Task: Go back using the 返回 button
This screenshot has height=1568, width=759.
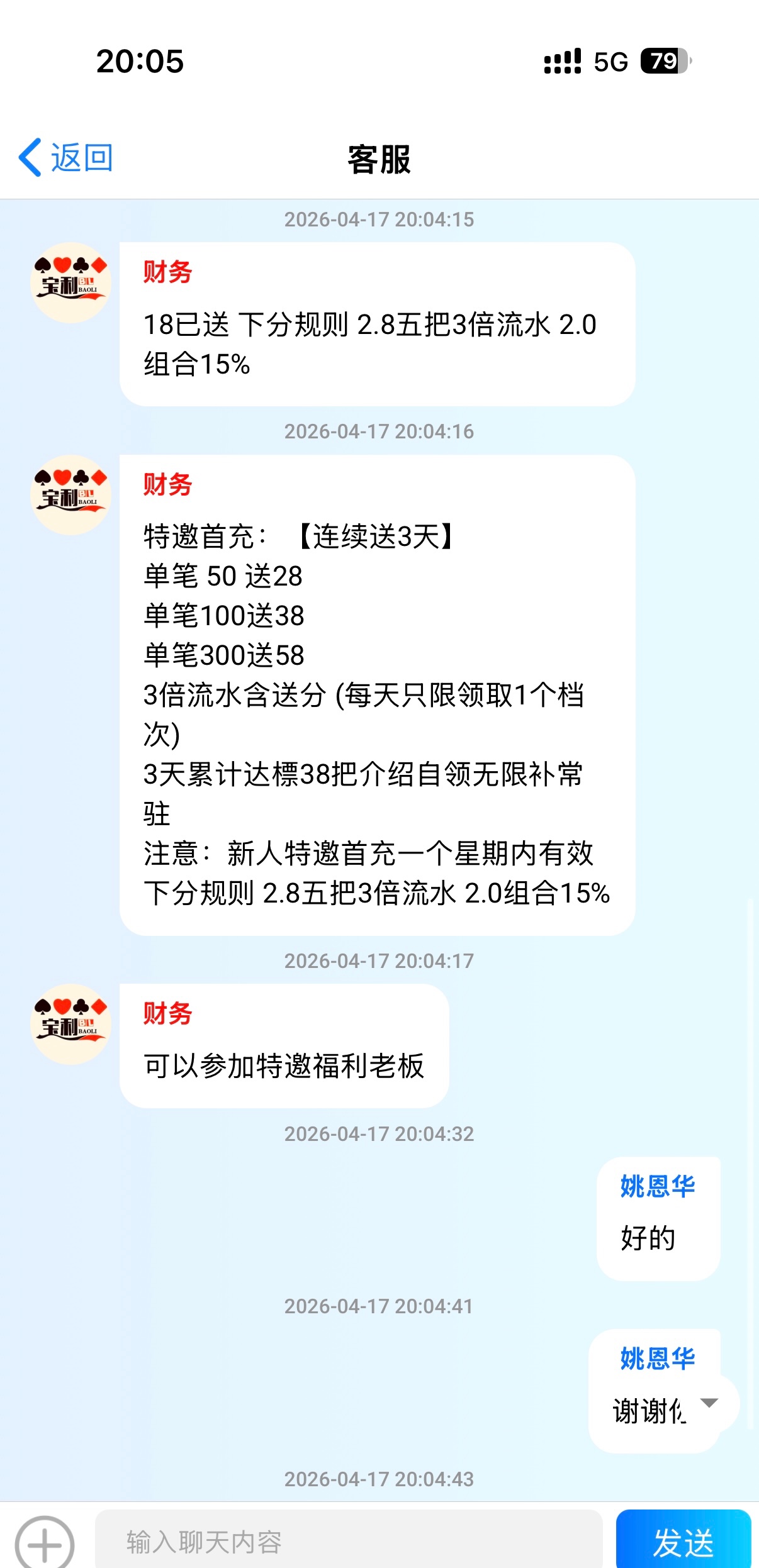Action: (x=66, y=157)
